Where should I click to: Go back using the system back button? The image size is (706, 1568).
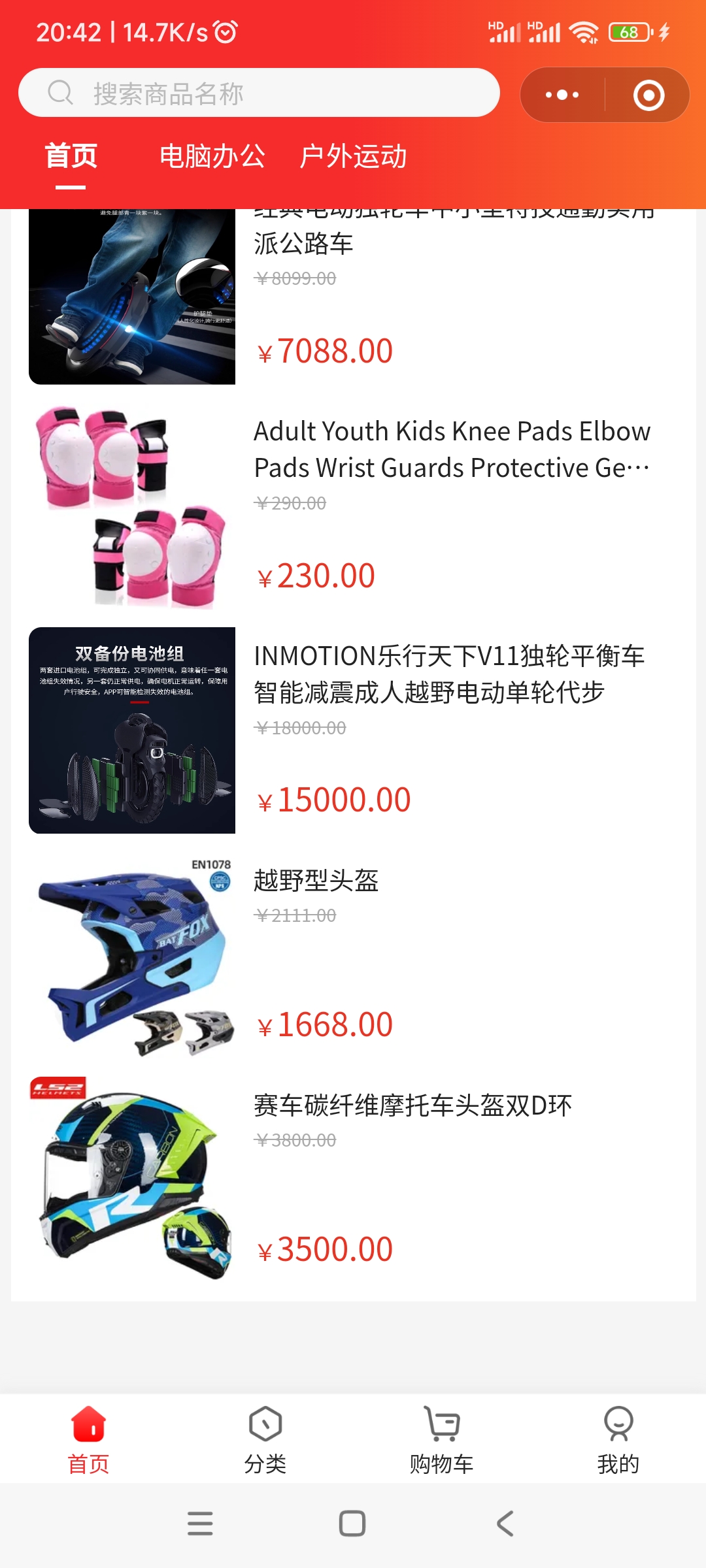[505, 1524]
